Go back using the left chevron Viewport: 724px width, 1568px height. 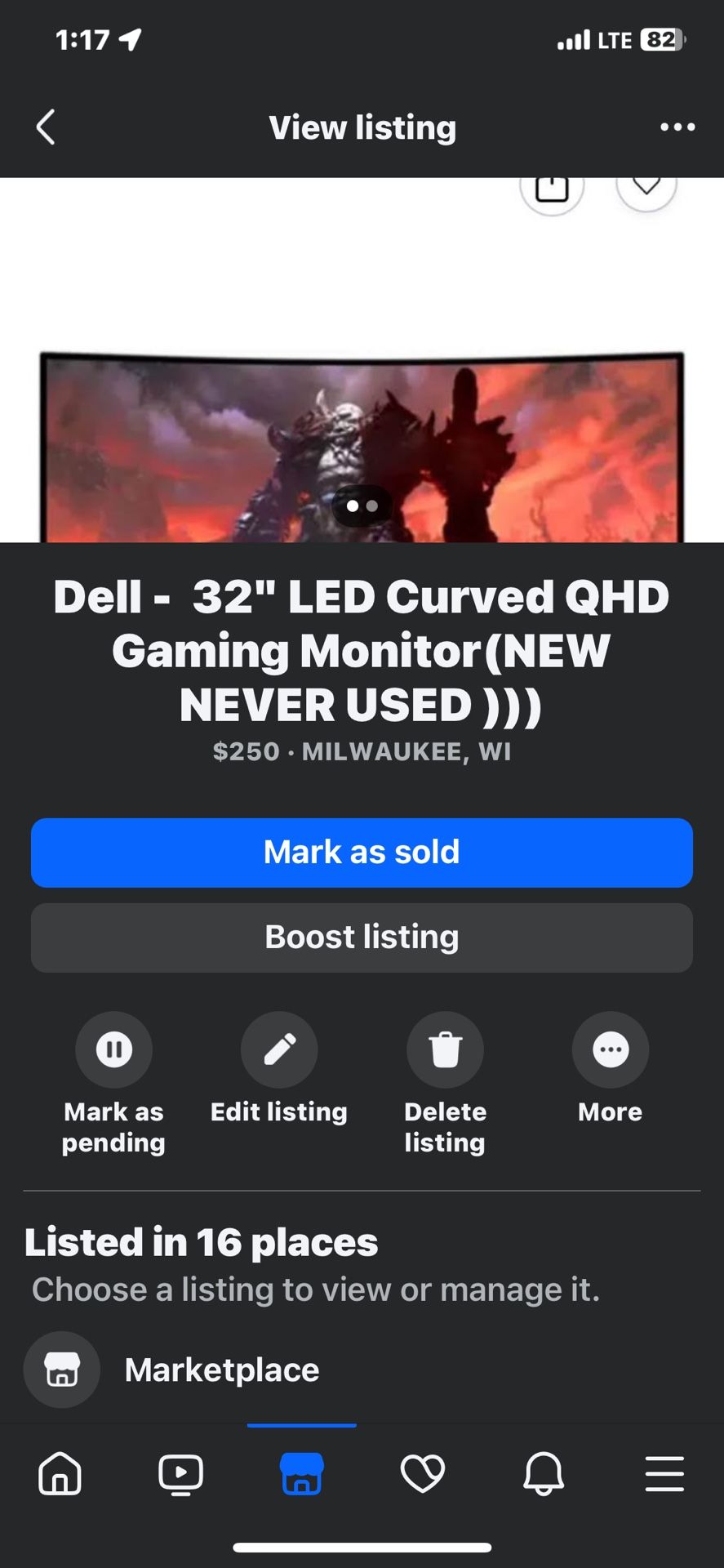pyautogui.click(x=45, y=127)
